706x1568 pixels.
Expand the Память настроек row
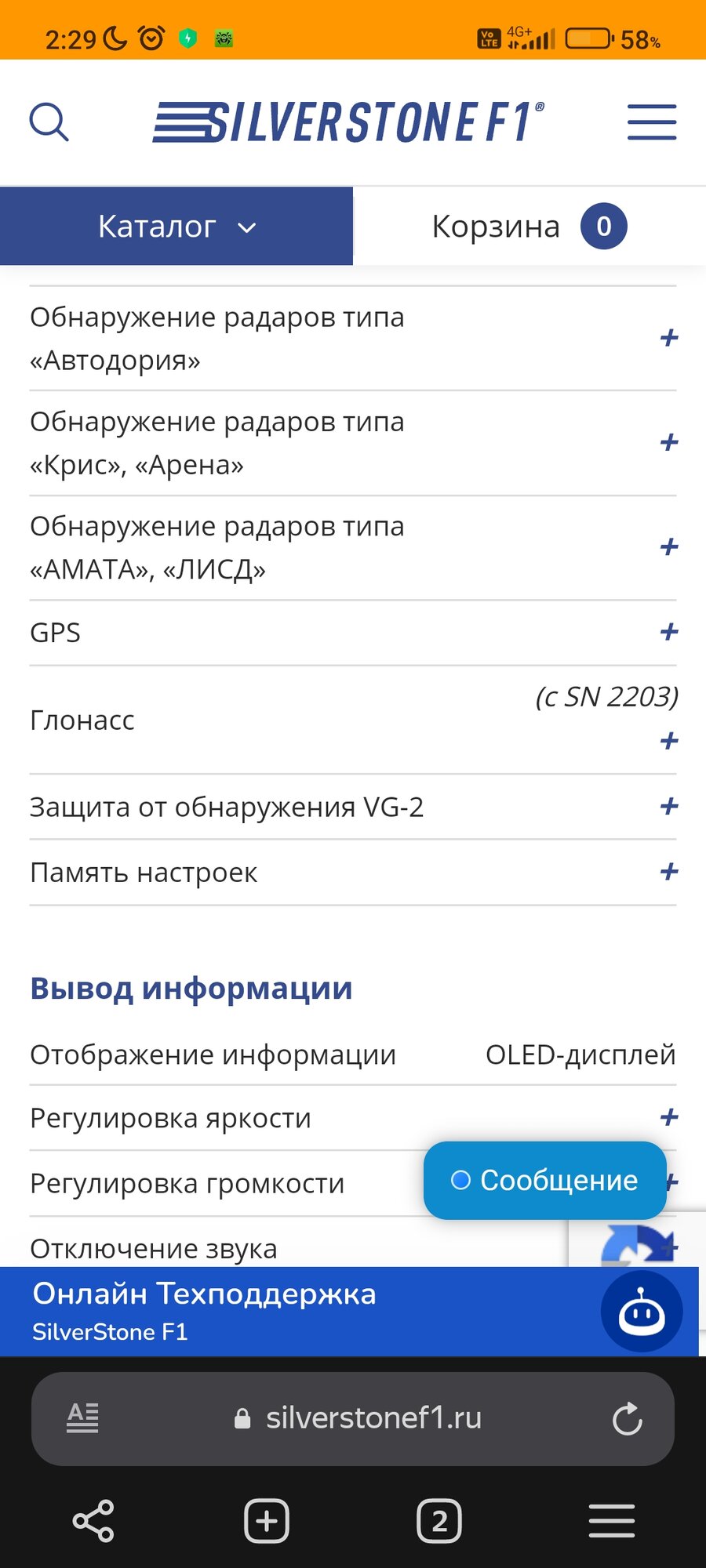click(668, 872)
